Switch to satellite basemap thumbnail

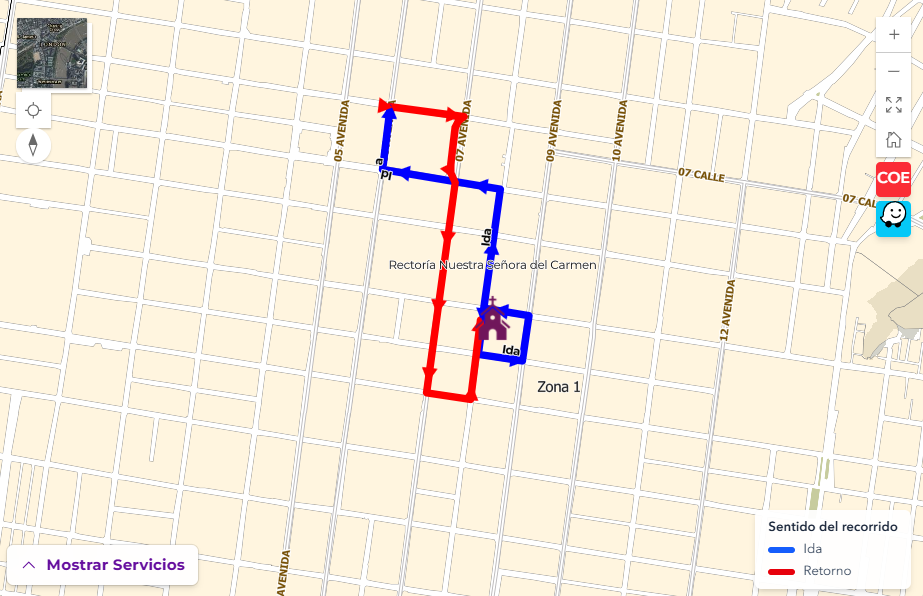[52, 54]
